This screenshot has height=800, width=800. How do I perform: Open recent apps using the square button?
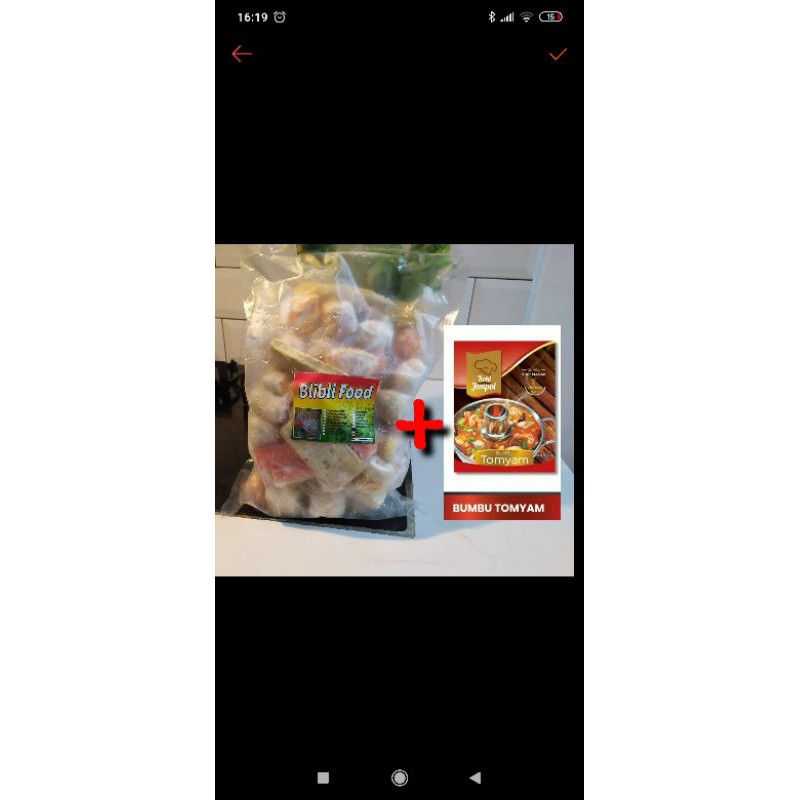point(323,777)
